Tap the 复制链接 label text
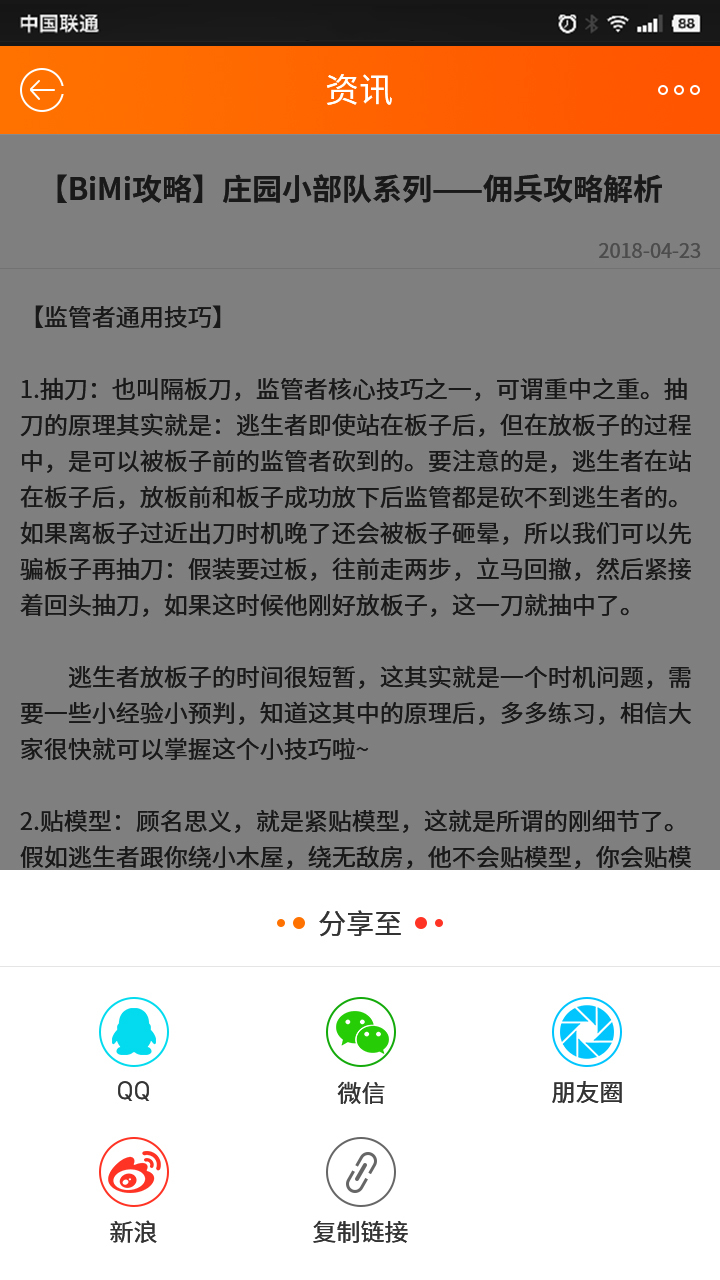The image size is (720, 1280). pos(360,1234)
